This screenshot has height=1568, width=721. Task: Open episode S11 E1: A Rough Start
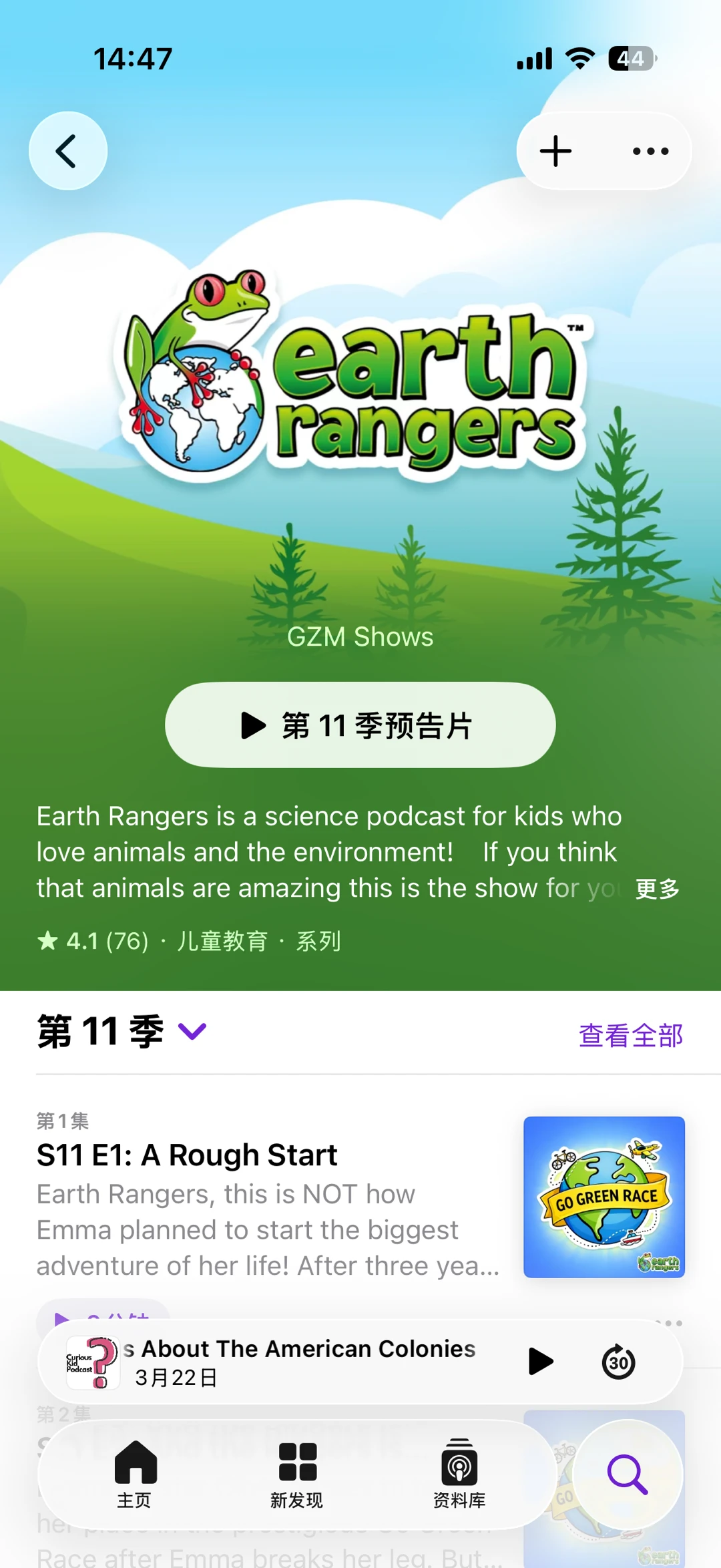(187, 1153)
